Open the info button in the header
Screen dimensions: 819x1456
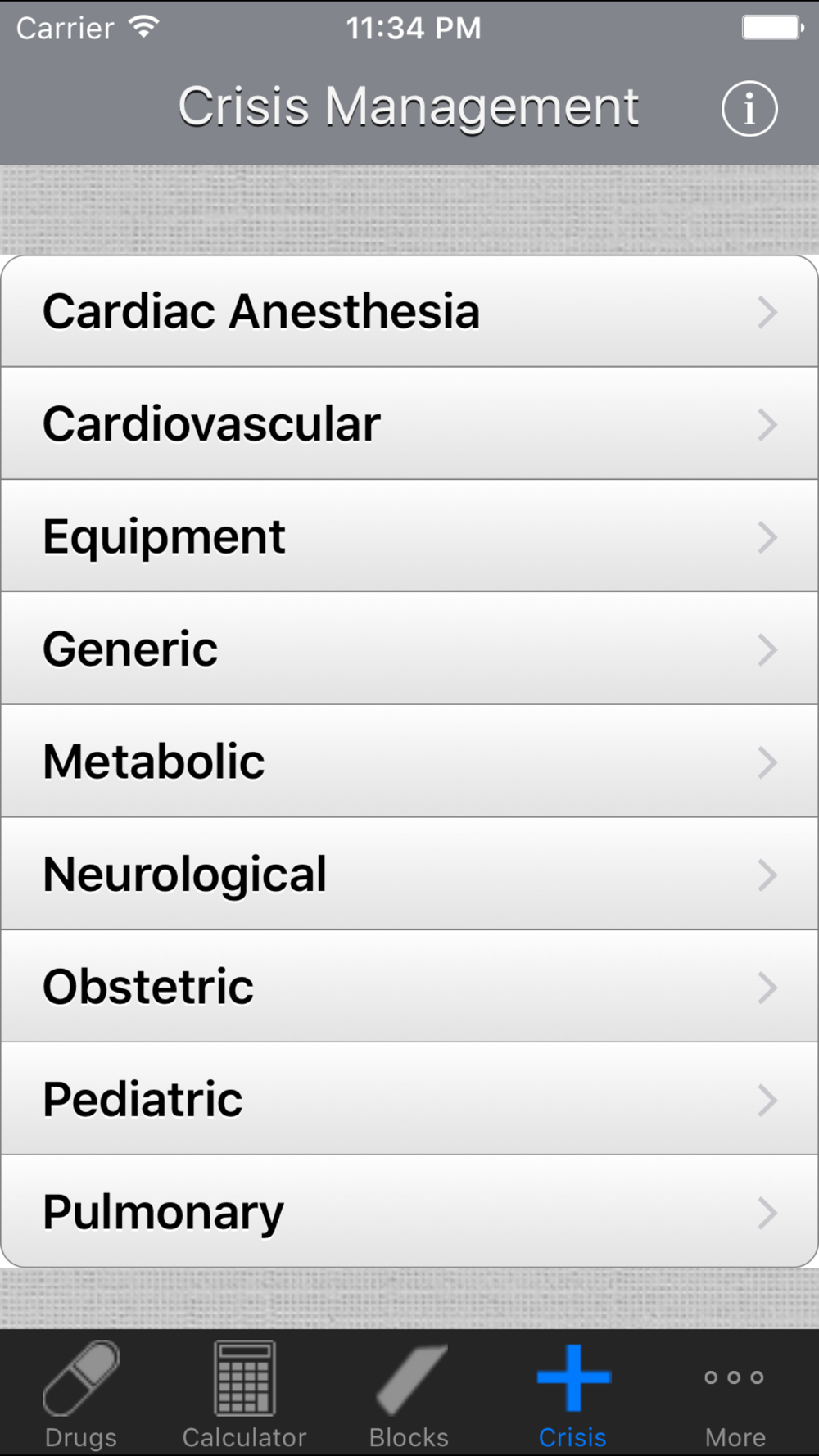[x=749, y=108]
